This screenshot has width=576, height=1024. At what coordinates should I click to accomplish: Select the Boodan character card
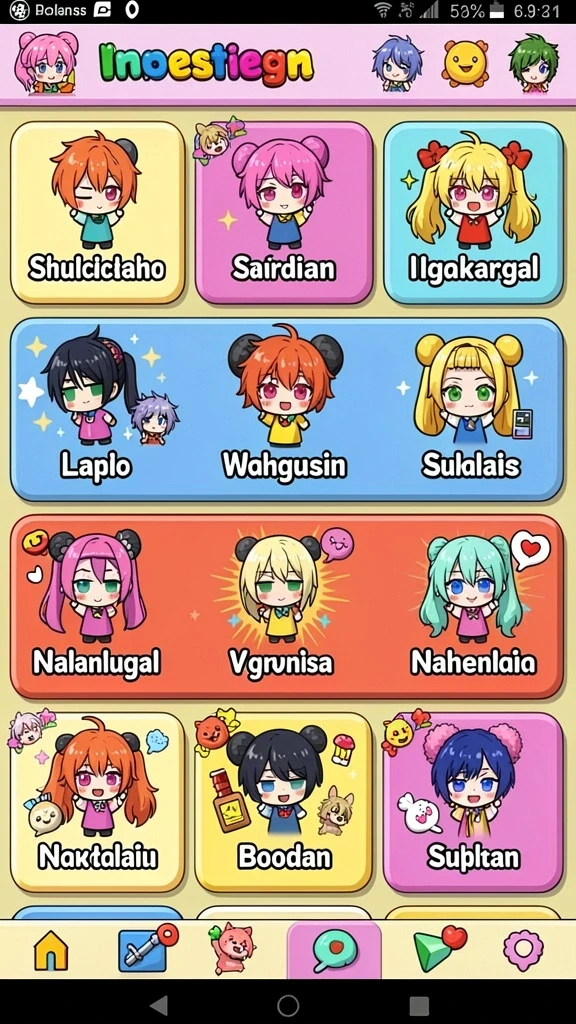pos(283,802)
